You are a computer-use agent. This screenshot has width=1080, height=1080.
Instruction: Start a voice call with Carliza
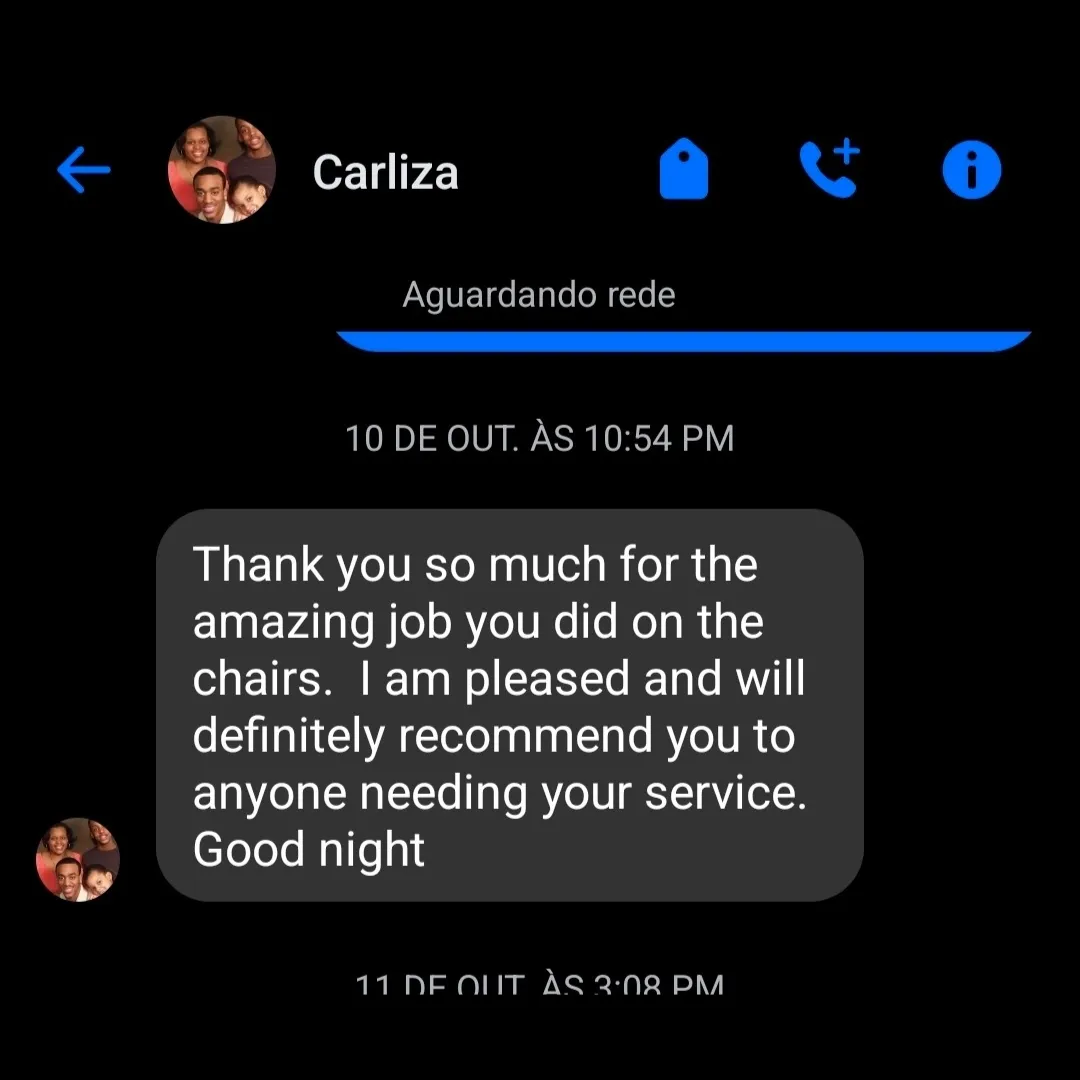(x=829, y=169)
